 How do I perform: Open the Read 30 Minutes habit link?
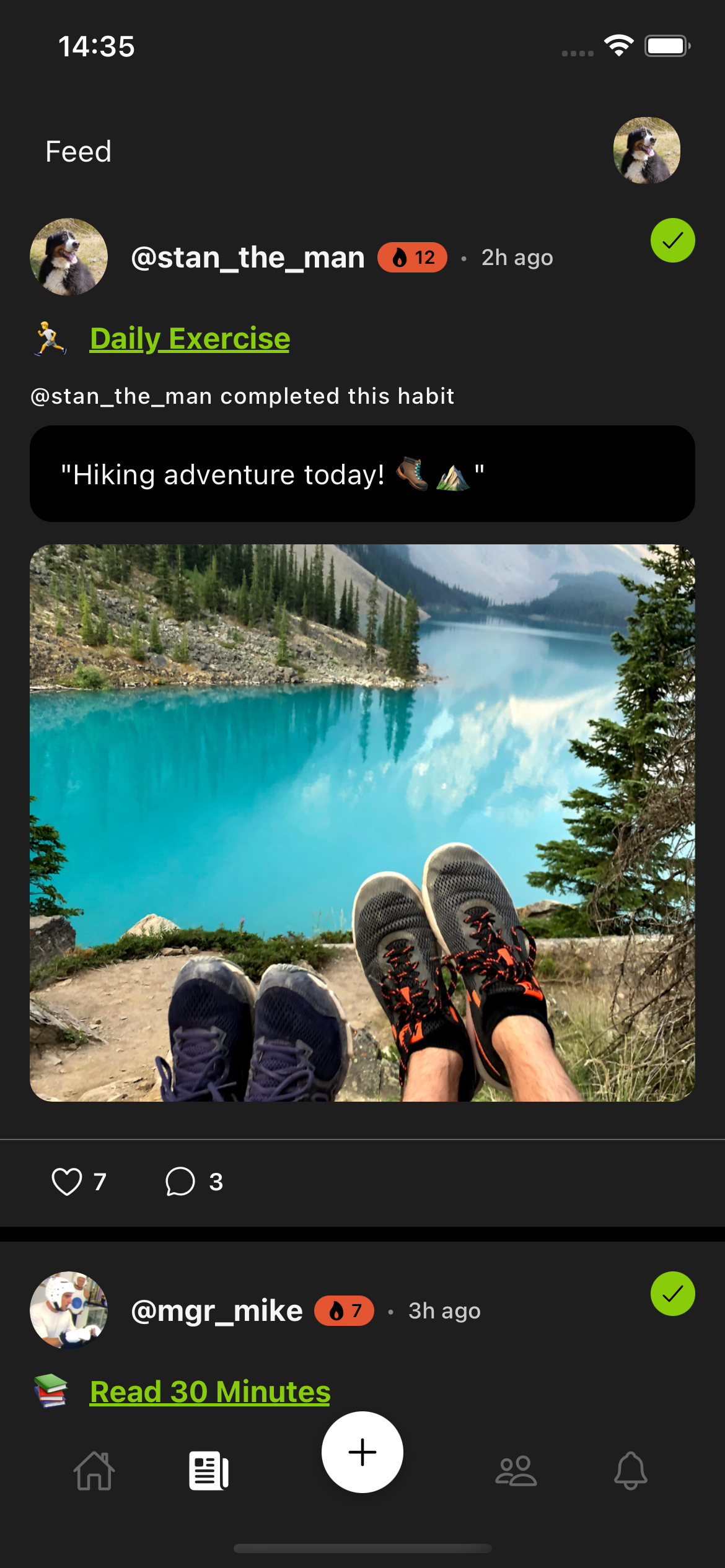point(210,1392)
